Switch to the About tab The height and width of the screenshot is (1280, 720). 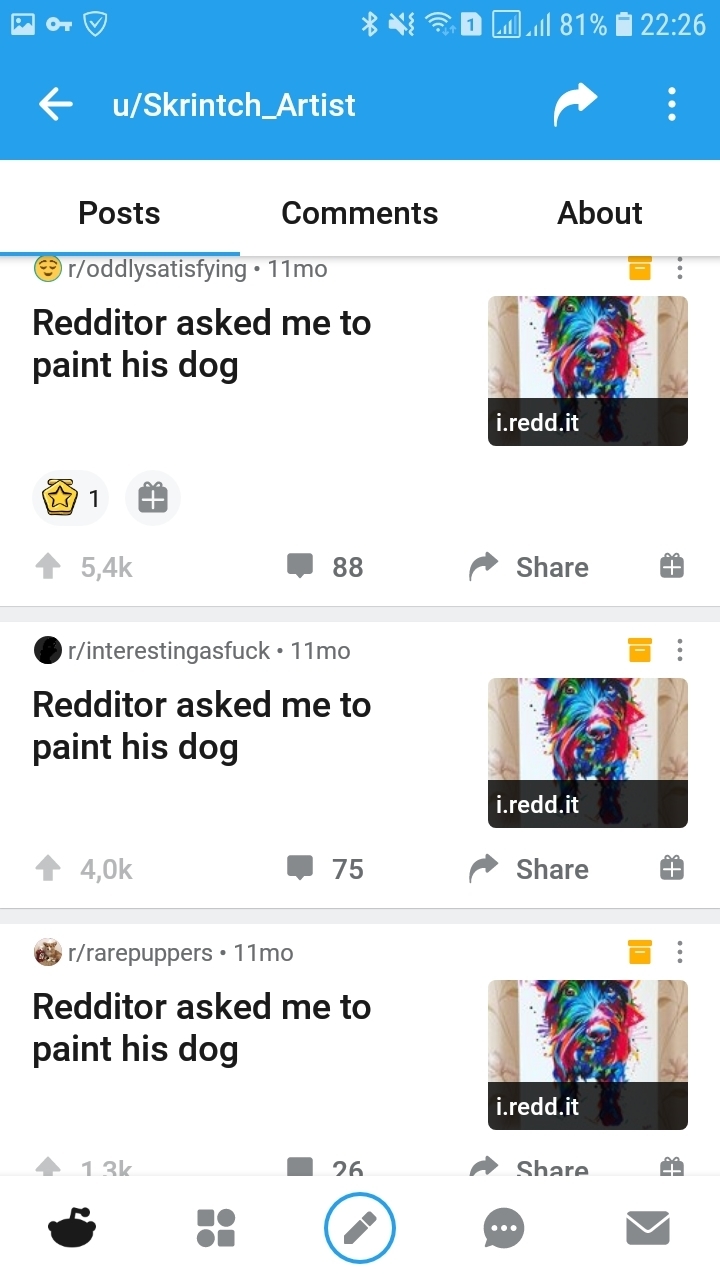pos(600,213)
